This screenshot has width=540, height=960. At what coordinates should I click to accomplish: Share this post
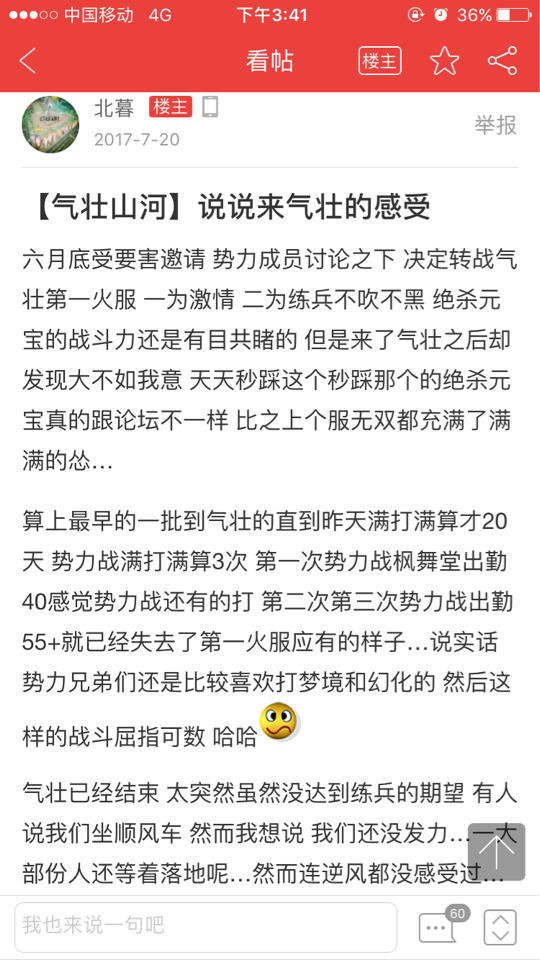pos(503,61)
